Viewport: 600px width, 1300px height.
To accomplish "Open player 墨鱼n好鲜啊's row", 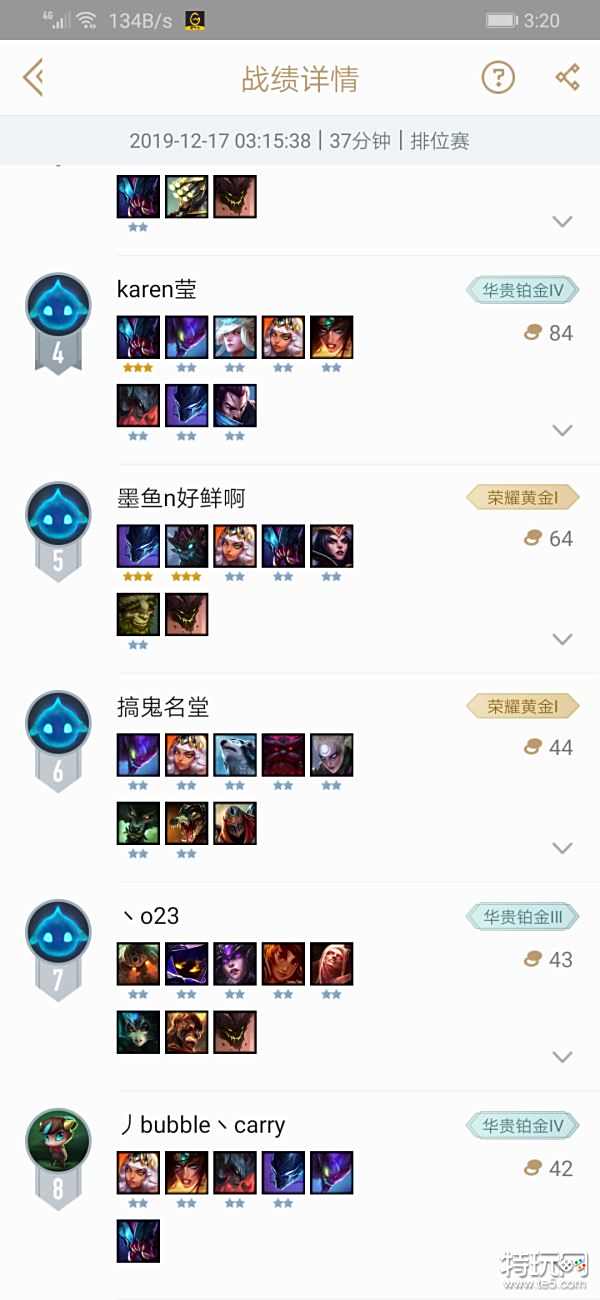I will coord(181,498).
